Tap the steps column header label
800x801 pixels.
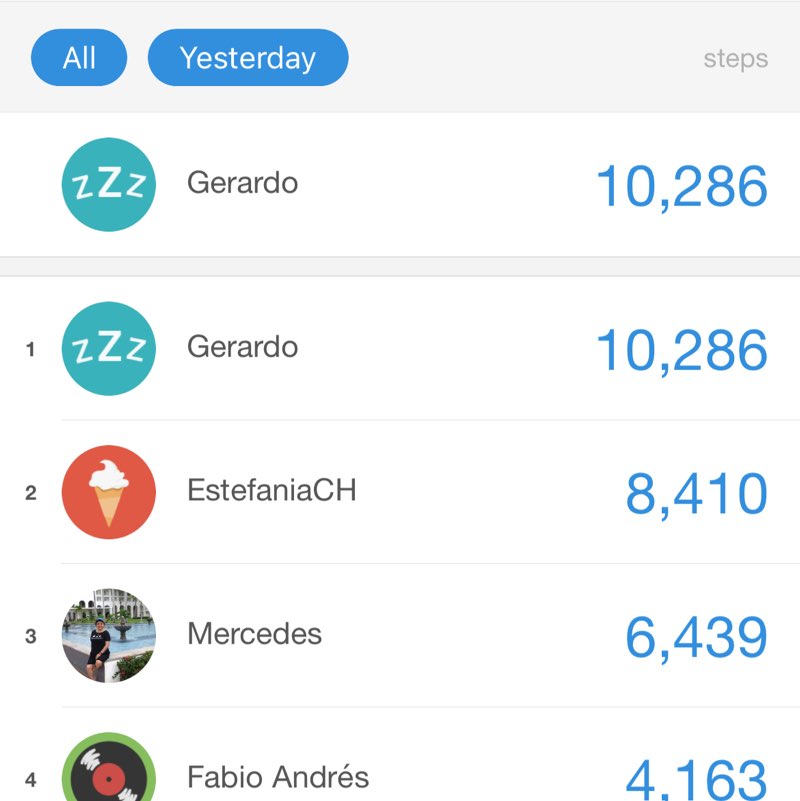(x=737, y=59)
